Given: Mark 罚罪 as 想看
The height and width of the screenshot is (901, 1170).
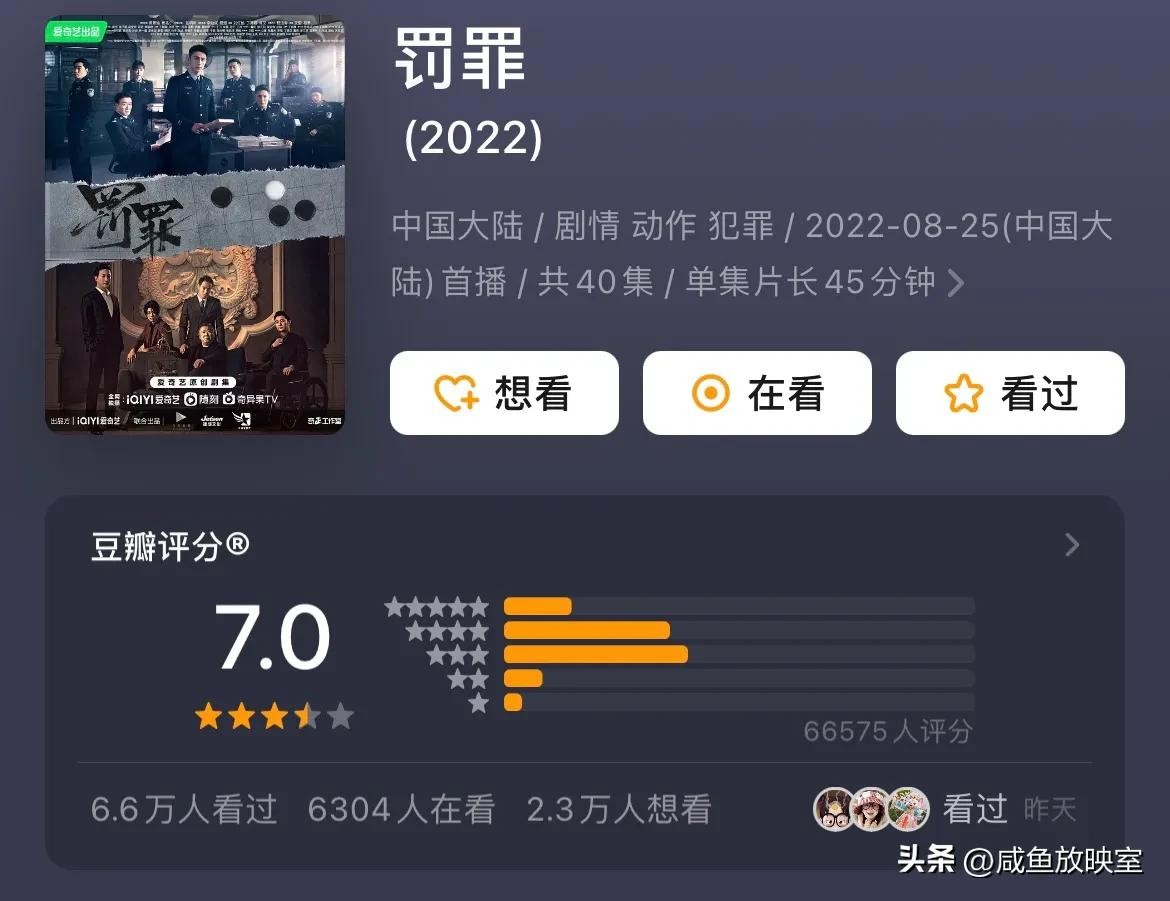Looking at the screenshot, I should pyautogui.click(x=504, y=393).
